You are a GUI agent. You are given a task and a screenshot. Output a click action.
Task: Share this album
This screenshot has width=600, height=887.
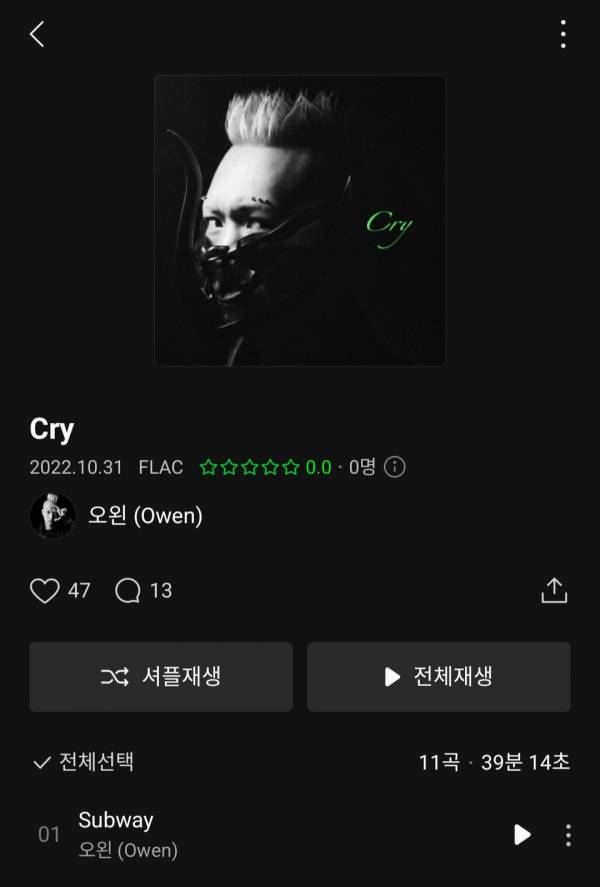553,590
